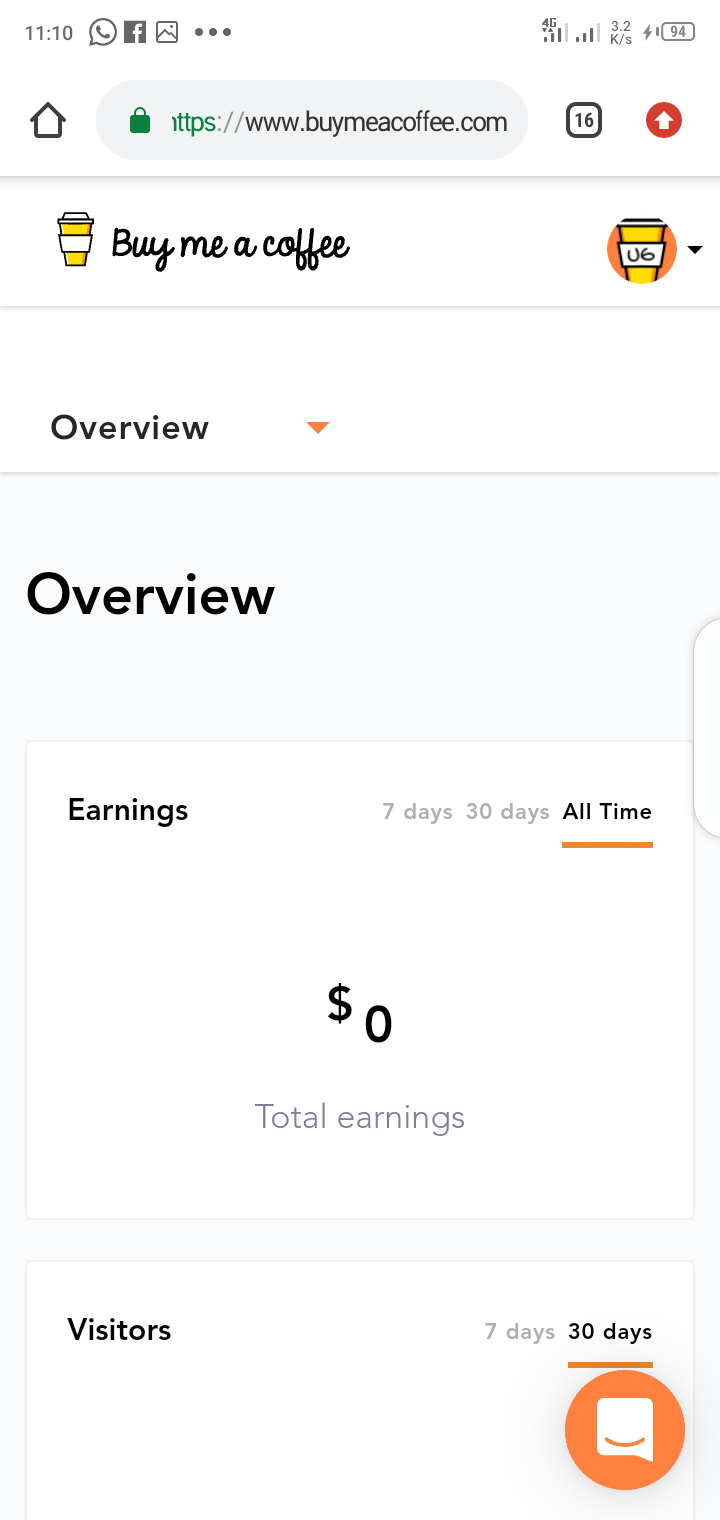Open the chat support widget
The image size is (720, 1520).
[x=624, y=1430]
